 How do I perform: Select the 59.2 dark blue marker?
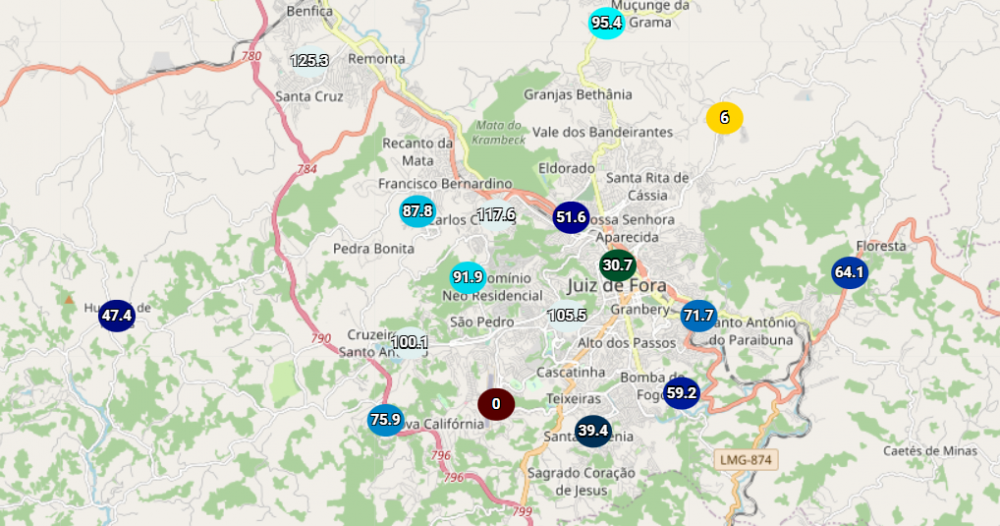coord(680,393)
